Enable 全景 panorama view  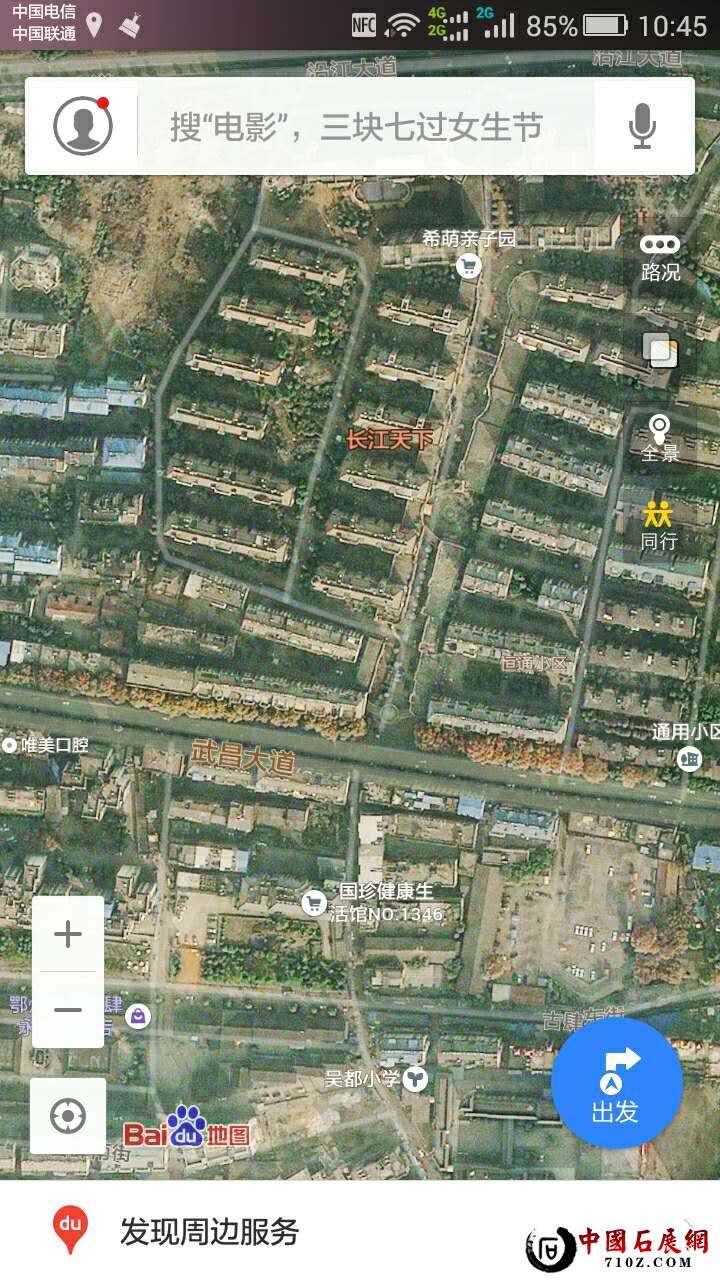(x=660, y=438)
